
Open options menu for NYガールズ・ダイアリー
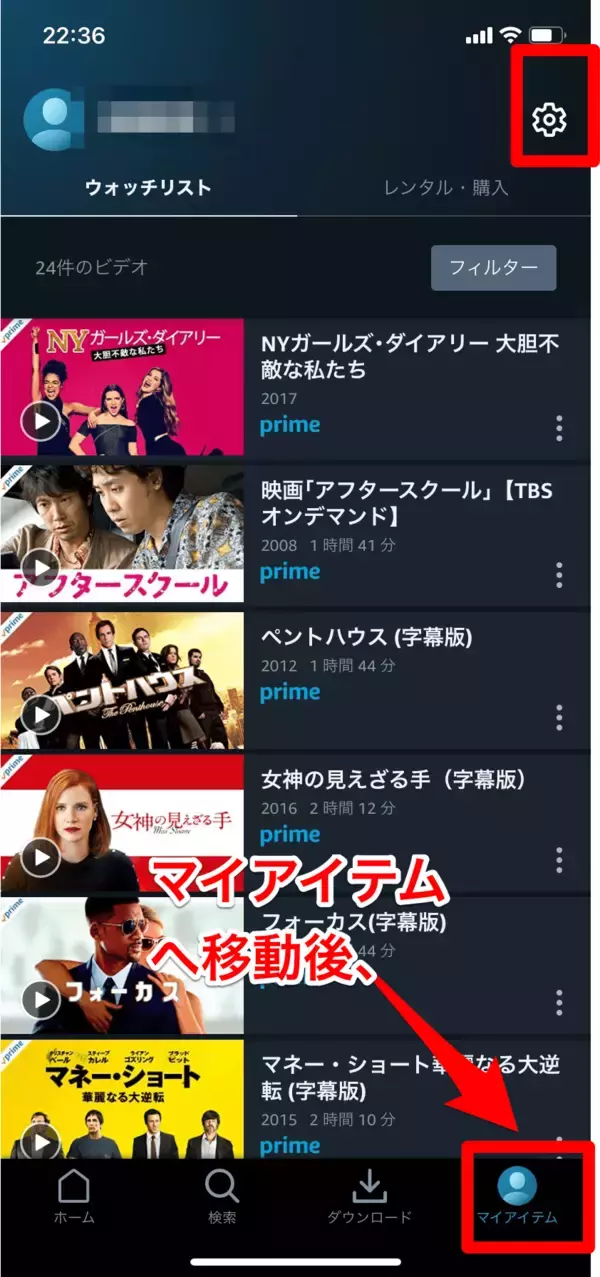click(559, 429)
